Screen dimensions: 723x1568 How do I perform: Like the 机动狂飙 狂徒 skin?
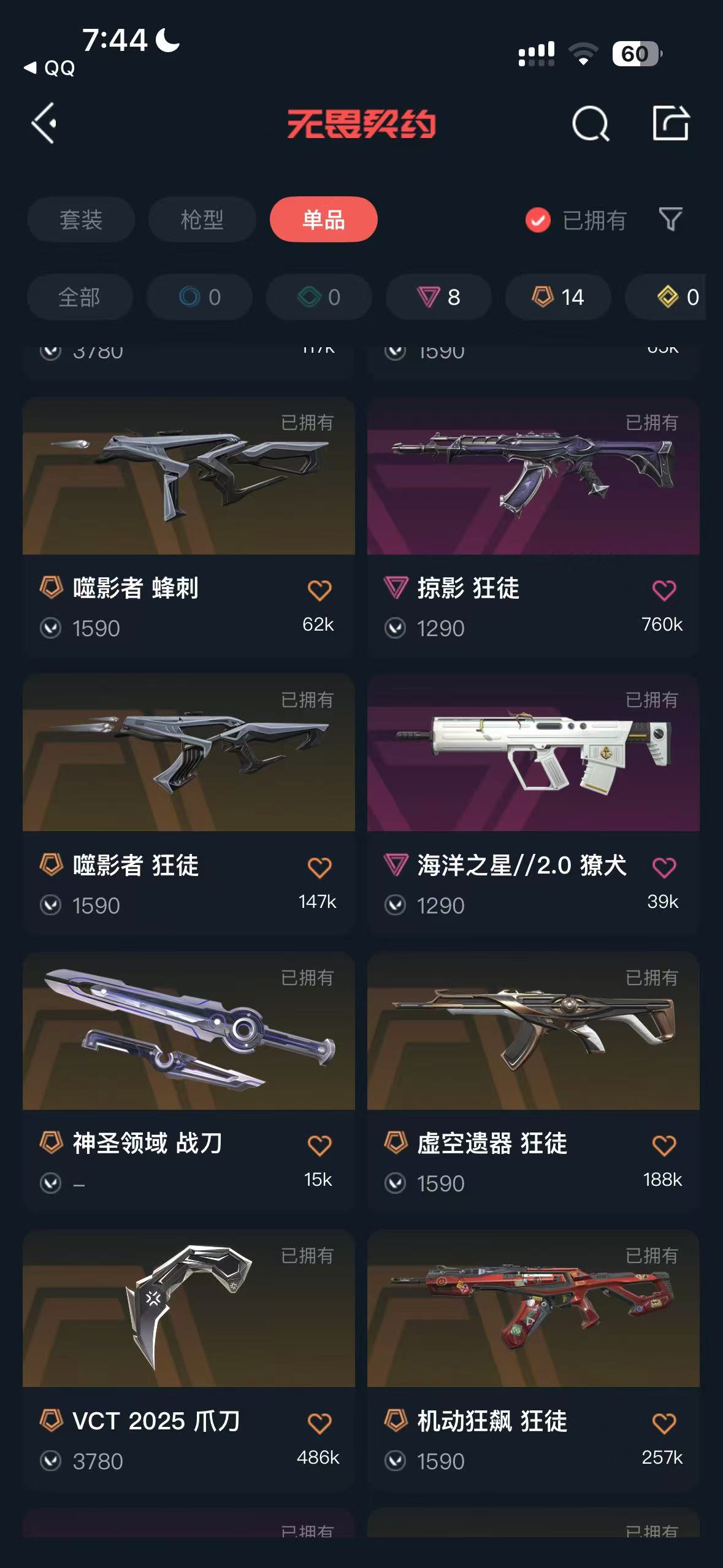664,1423
